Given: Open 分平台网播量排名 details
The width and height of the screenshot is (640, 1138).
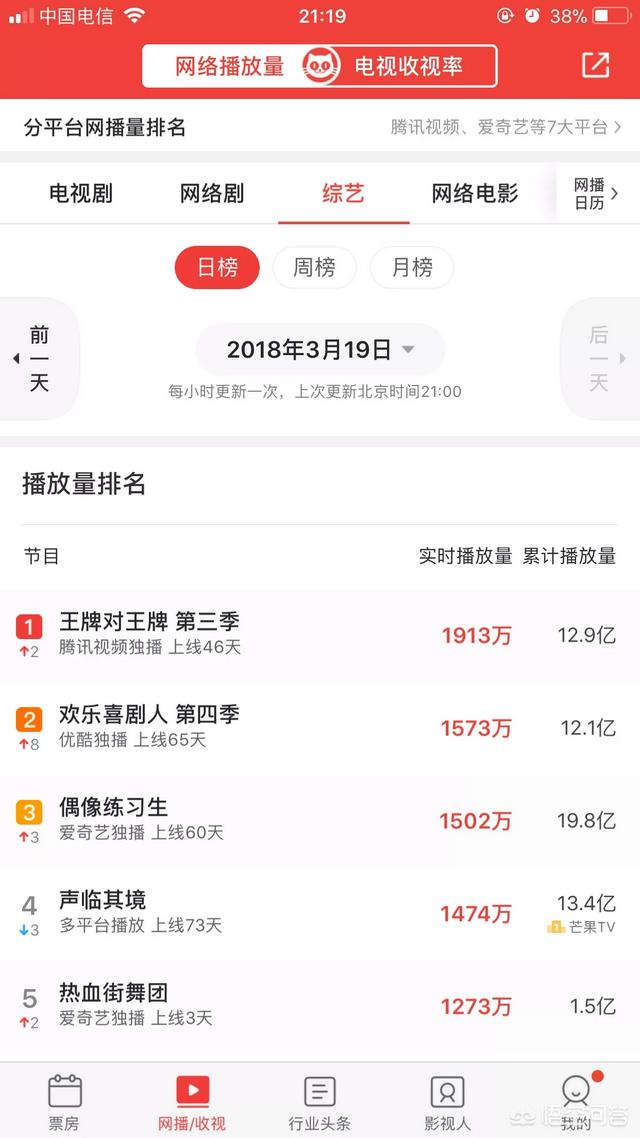Looking at the screenshot, I should click(320, 128).
